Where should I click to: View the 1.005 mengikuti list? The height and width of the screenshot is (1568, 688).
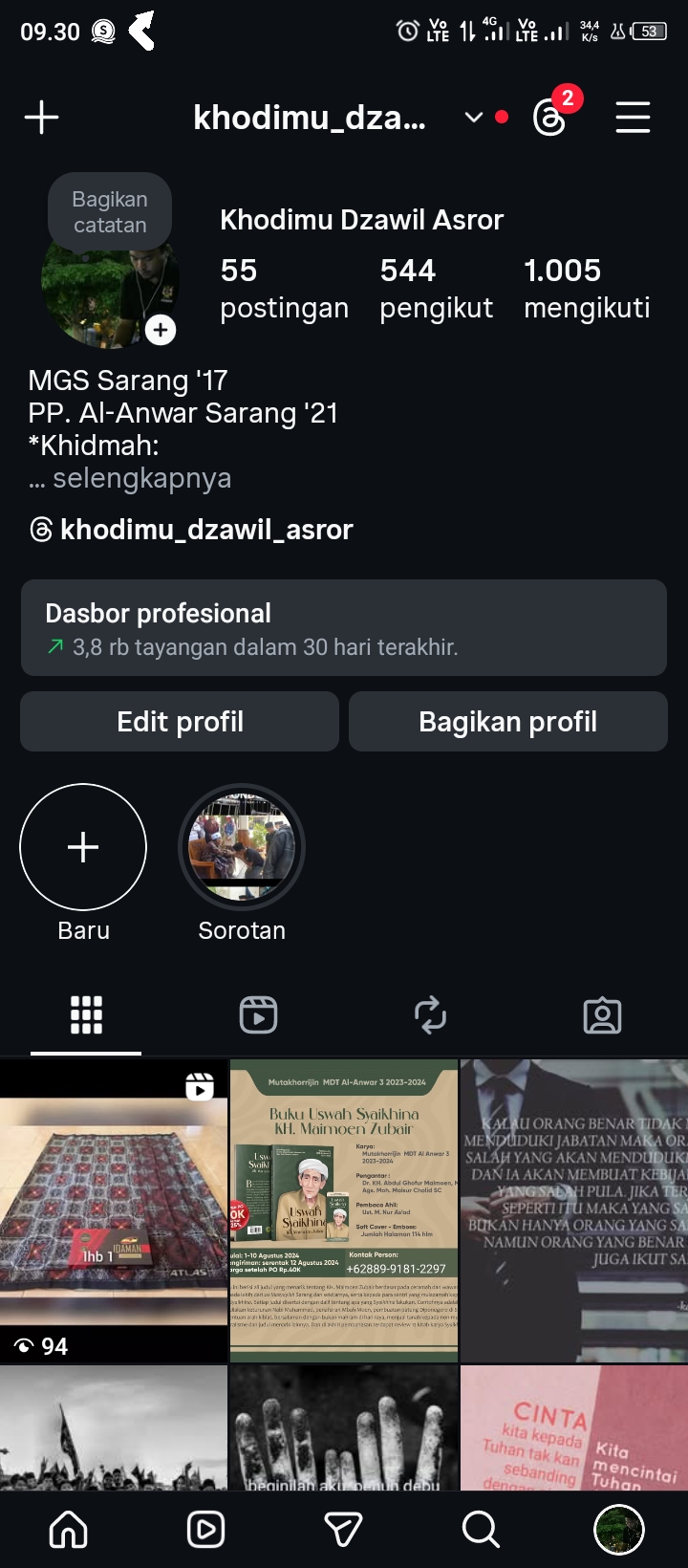click(587, 289)
